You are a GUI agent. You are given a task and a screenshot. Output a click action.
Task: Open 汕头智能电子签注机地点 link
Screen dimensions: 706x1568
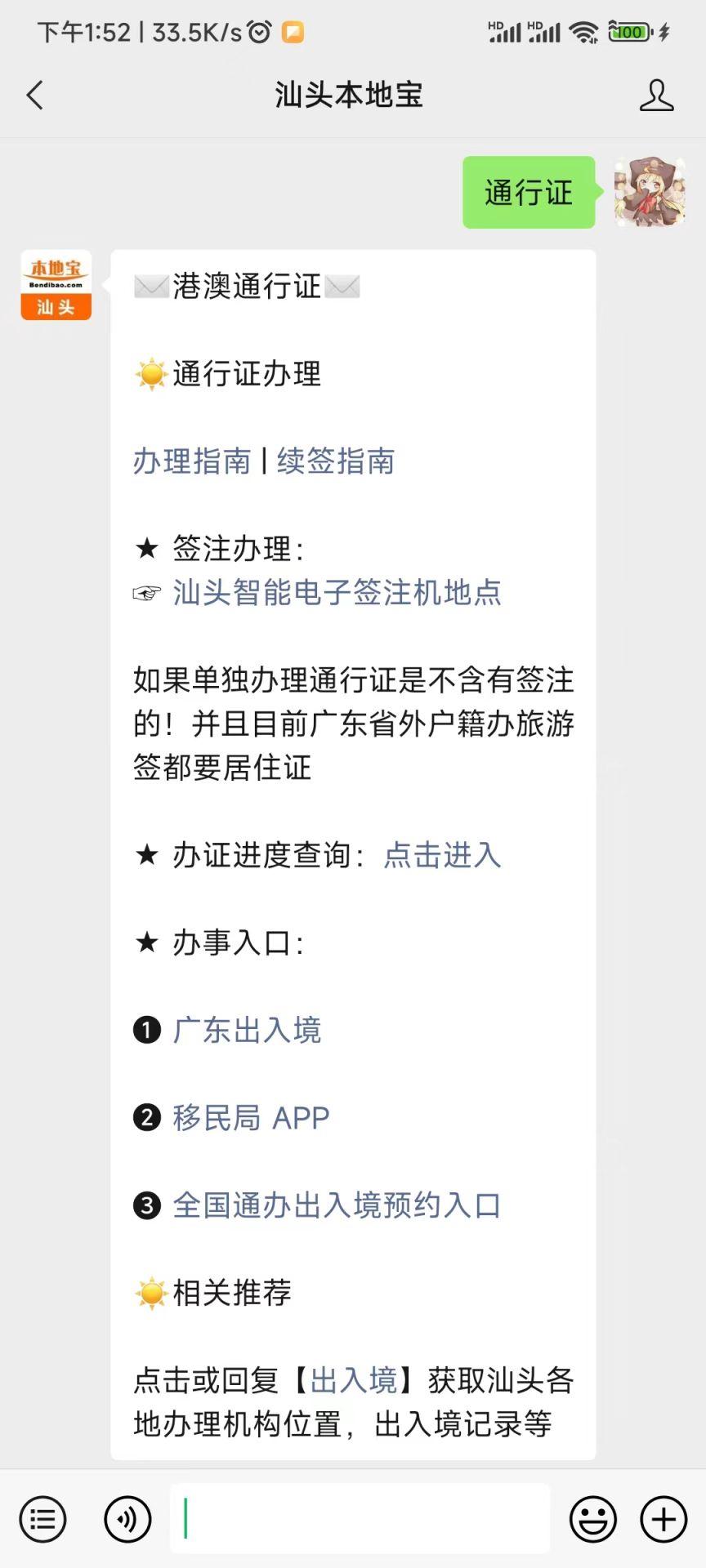click(x=337, y=593)
